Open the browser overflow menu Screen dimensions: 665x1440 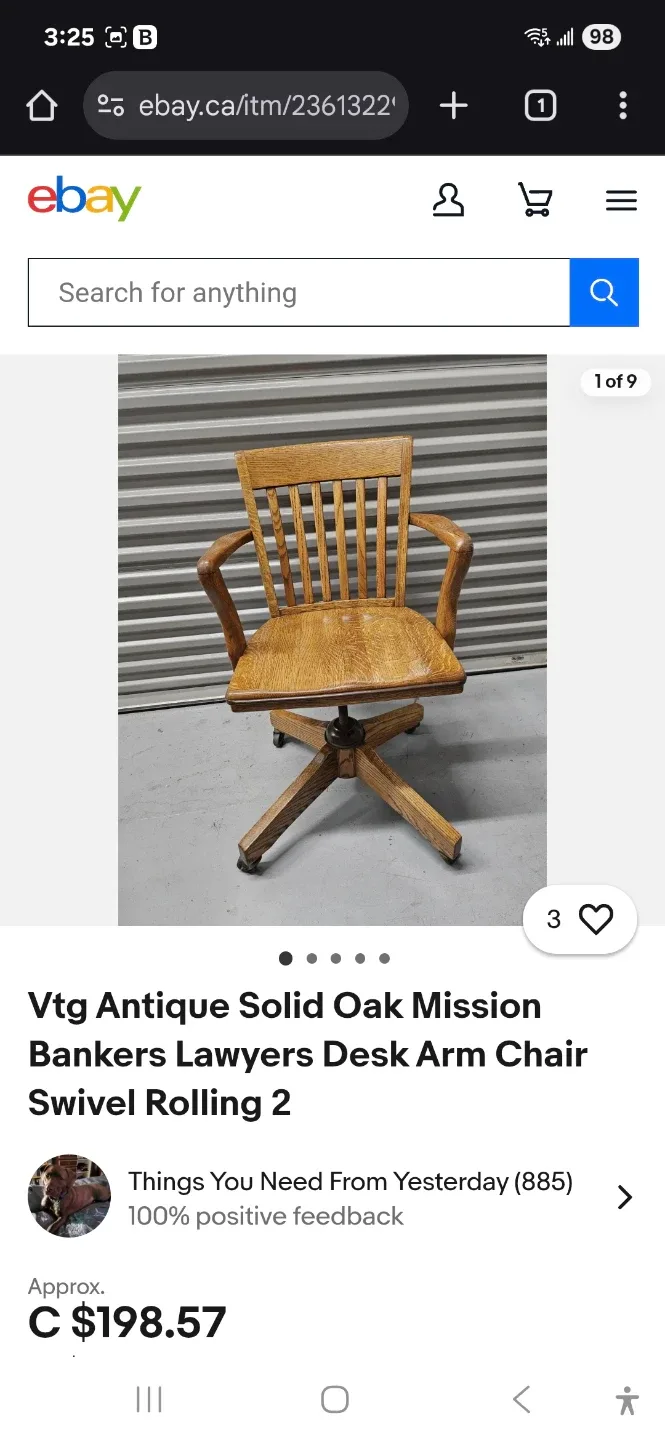click(622, 105)
